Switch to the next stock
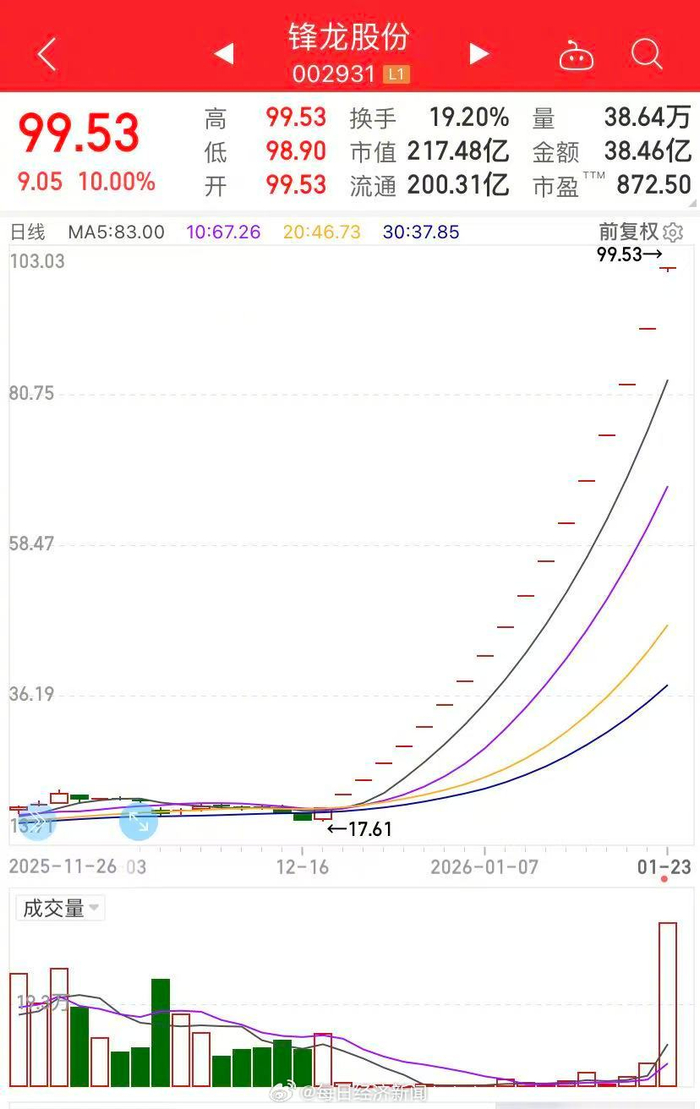This screenshot has height=1109, width=700. pos(479,53)
